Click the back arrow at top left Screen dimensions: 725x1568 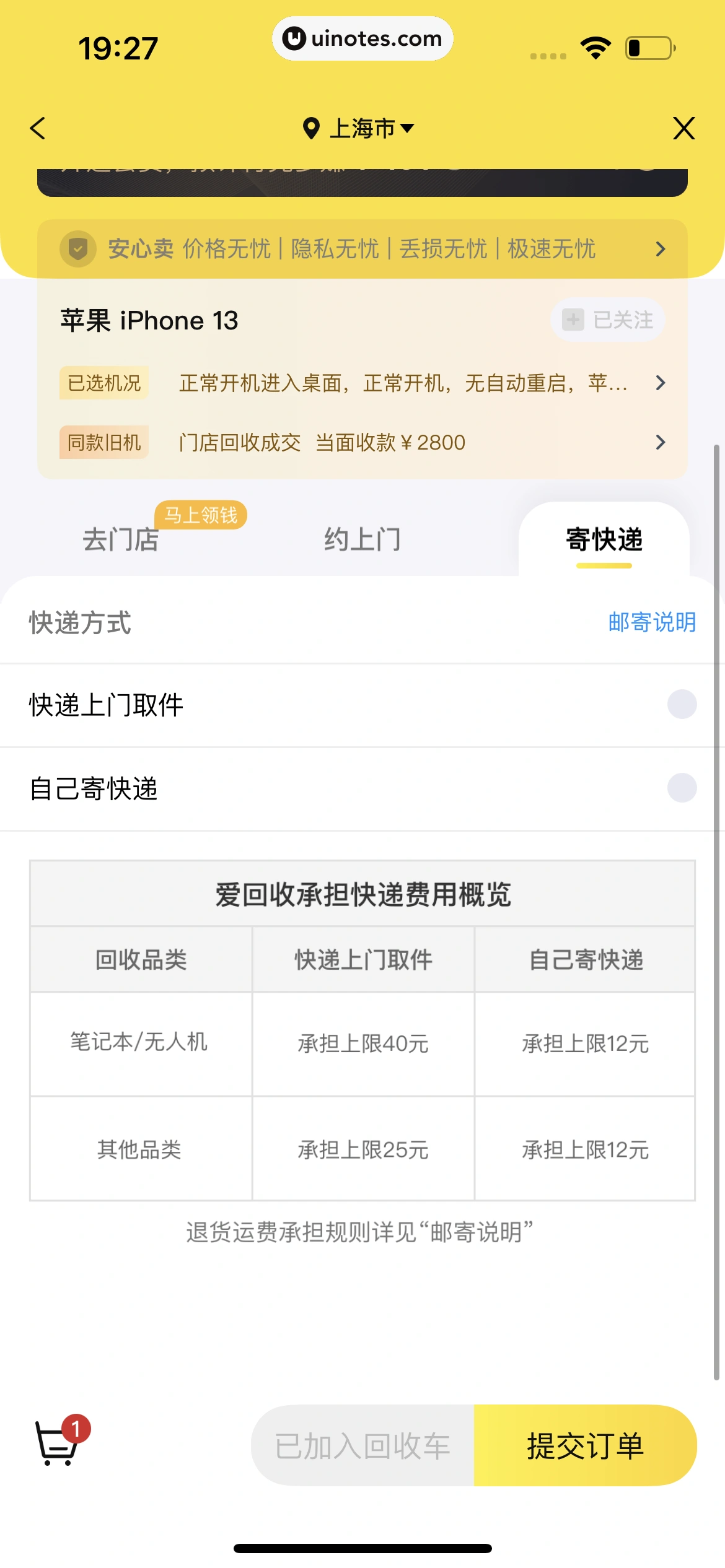[37, 128]
